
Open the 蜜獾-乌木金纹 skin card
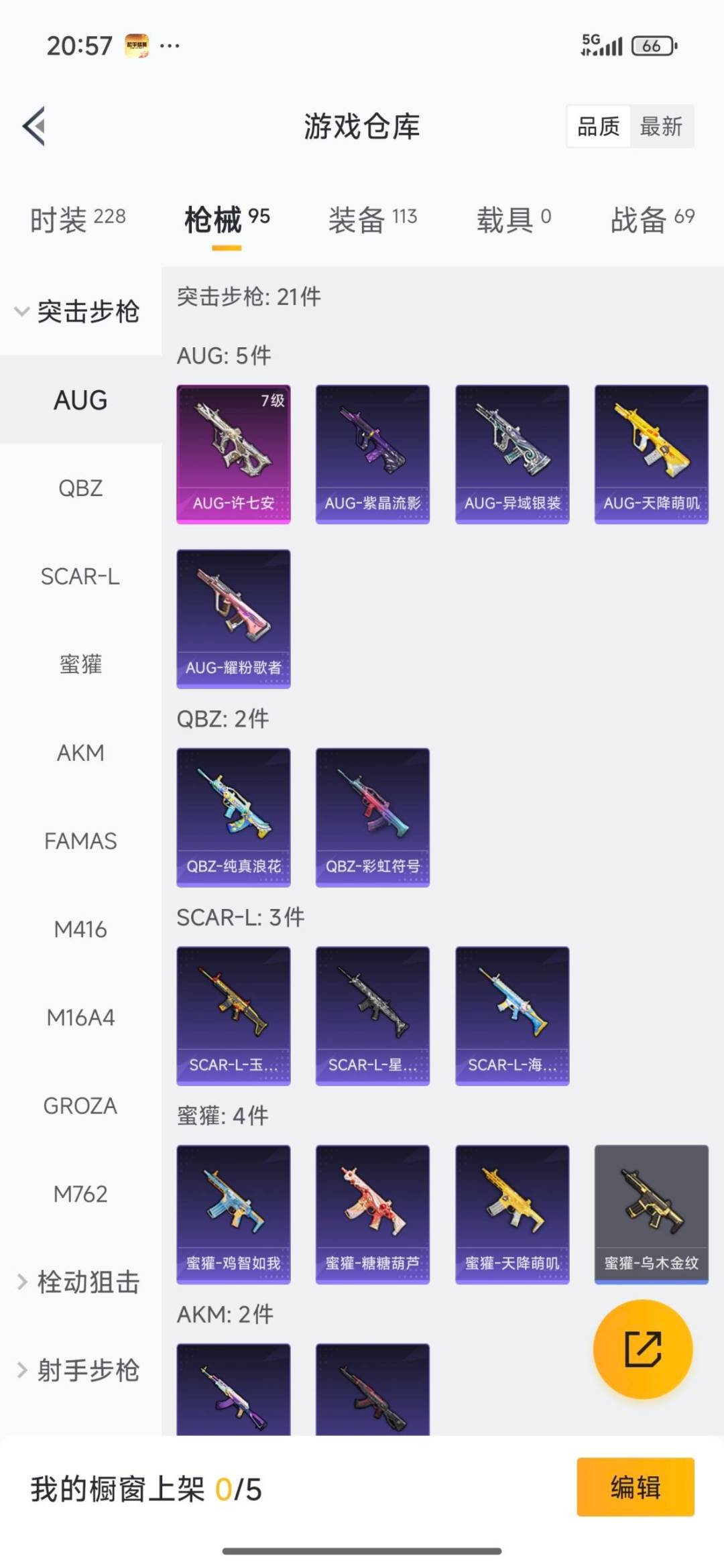click(651, 1214)
